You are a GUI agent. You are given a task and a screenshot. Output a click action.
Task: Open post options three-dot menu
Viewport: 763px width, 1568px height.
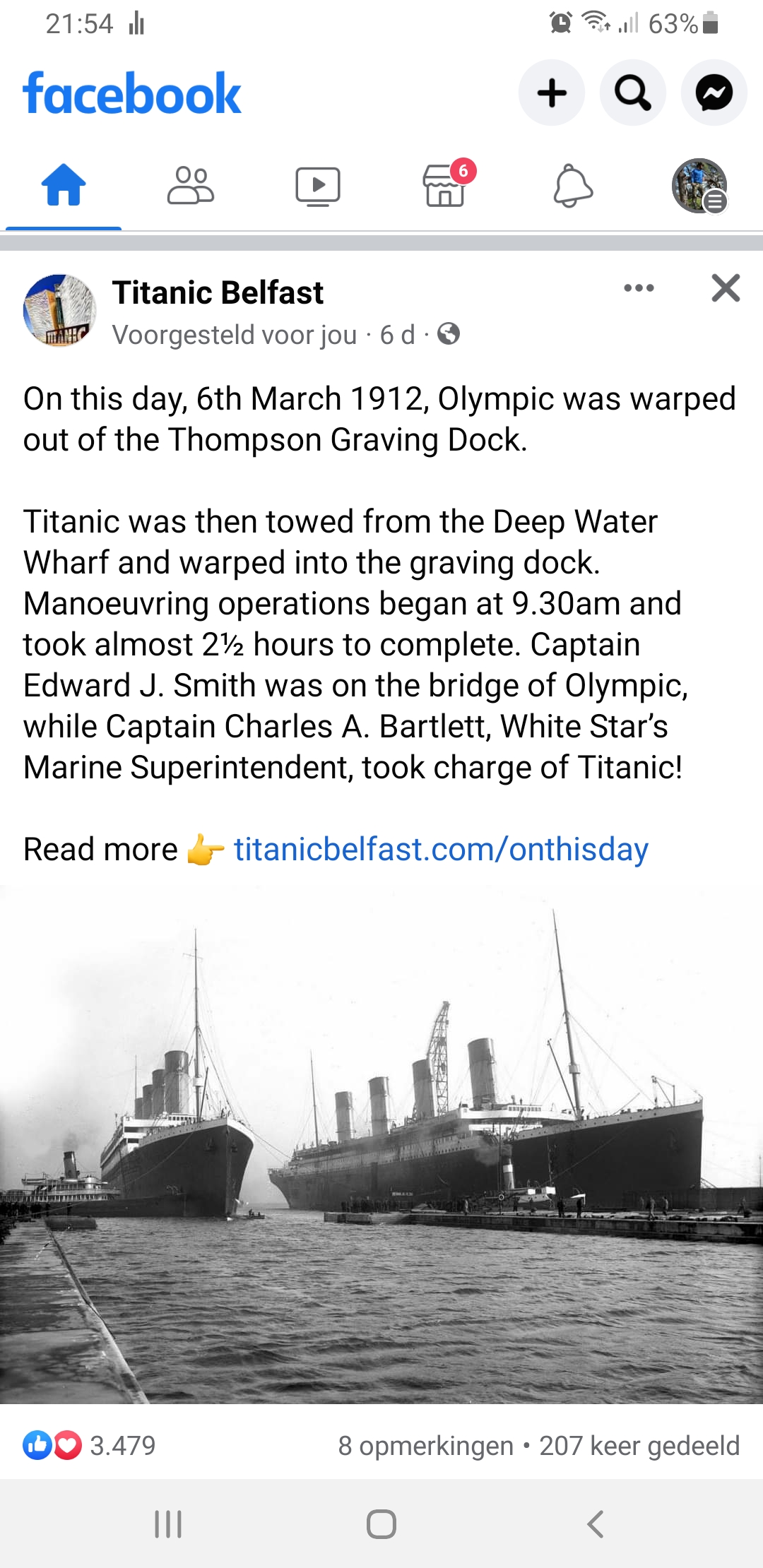pyautogui.click(x=639, y=288)
